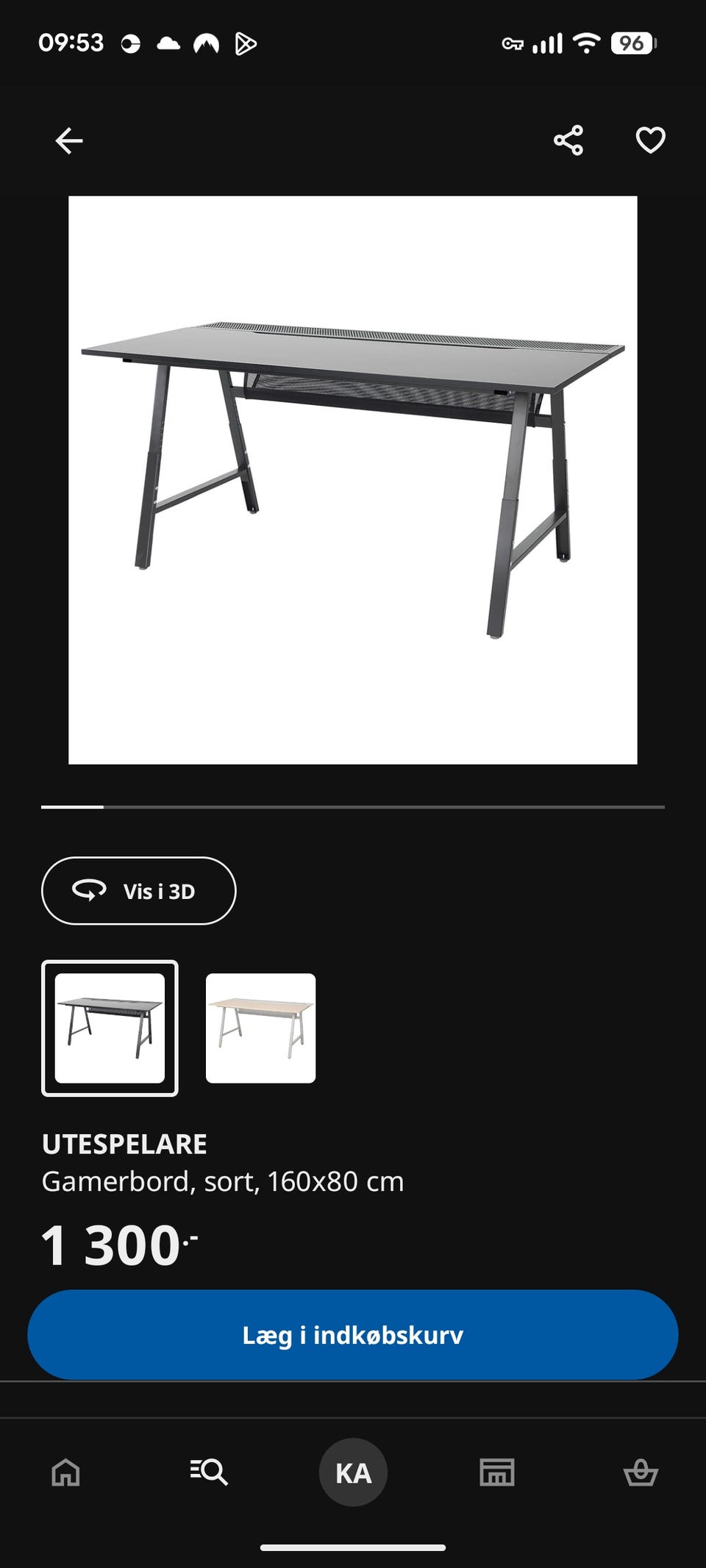Tap the search icon in bottom navigation

(x=209, y=1472)
